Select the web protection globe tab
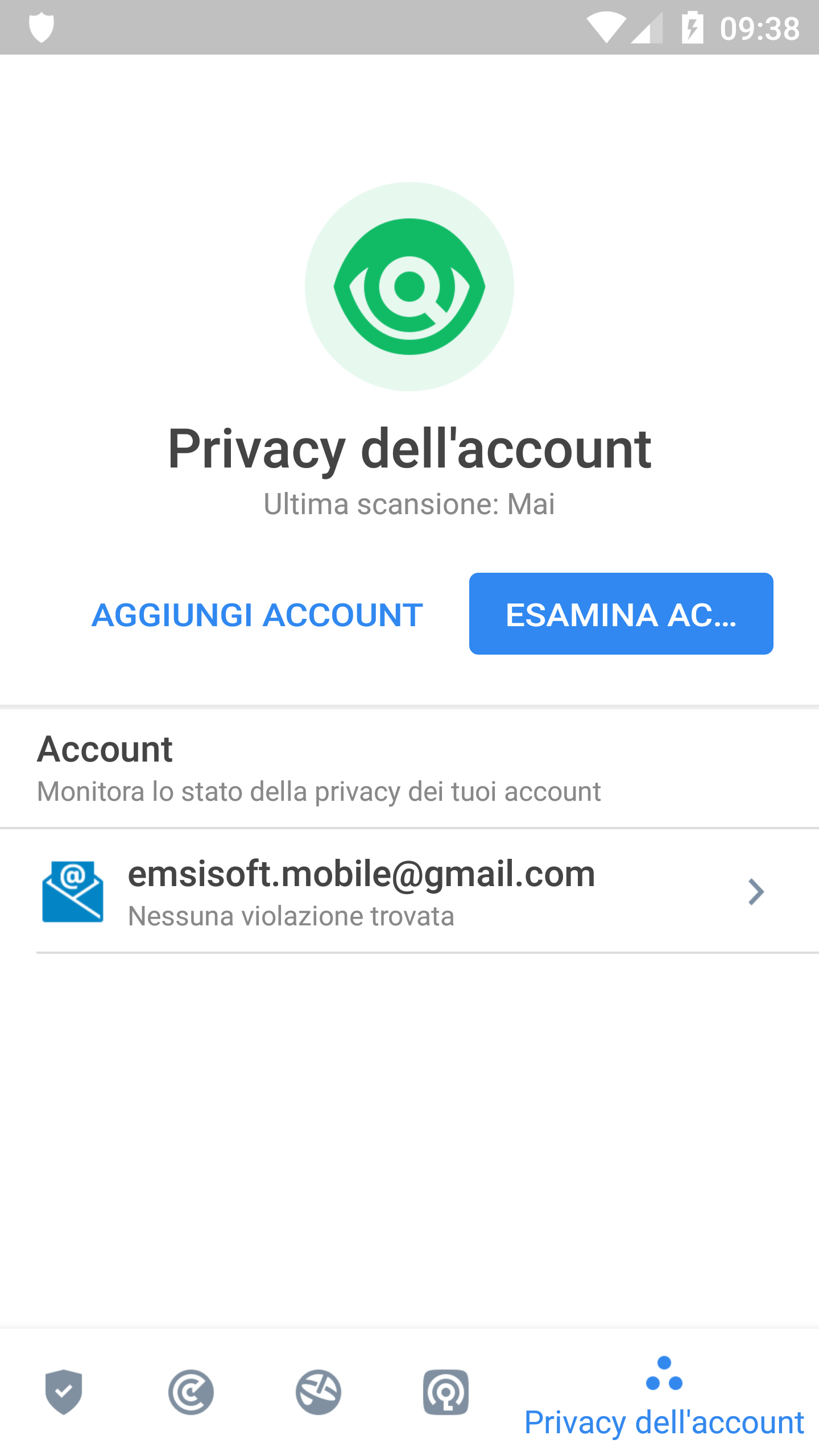 pyautogui.click(x=318, y=1392)
